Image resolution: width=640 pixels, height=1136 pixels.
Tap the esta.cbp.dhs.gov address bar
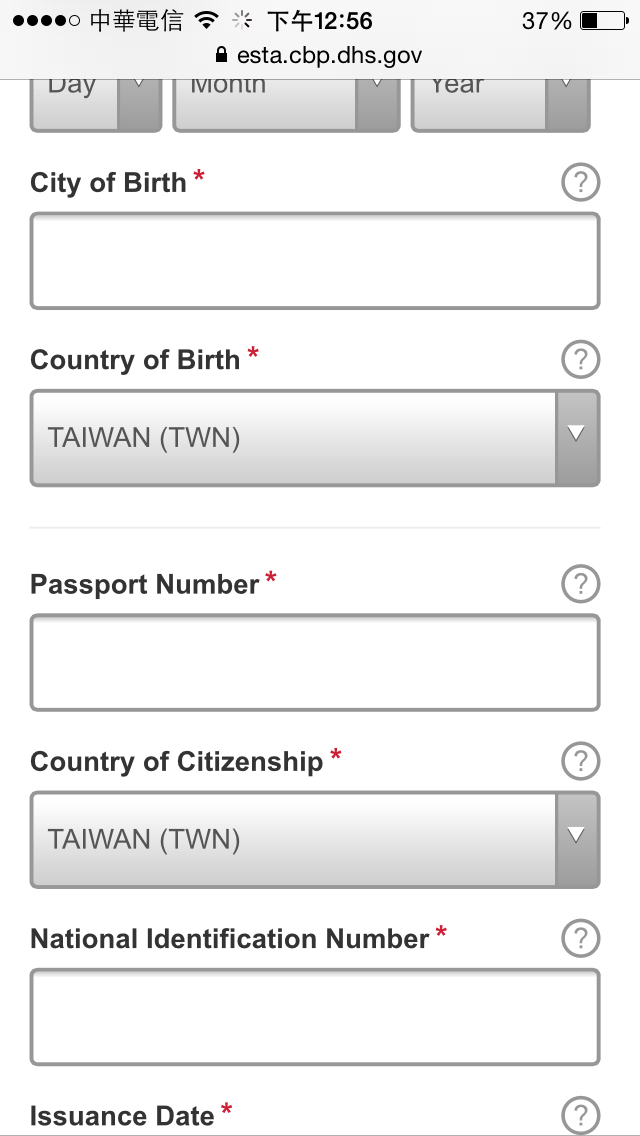click(x=320, y=55)
